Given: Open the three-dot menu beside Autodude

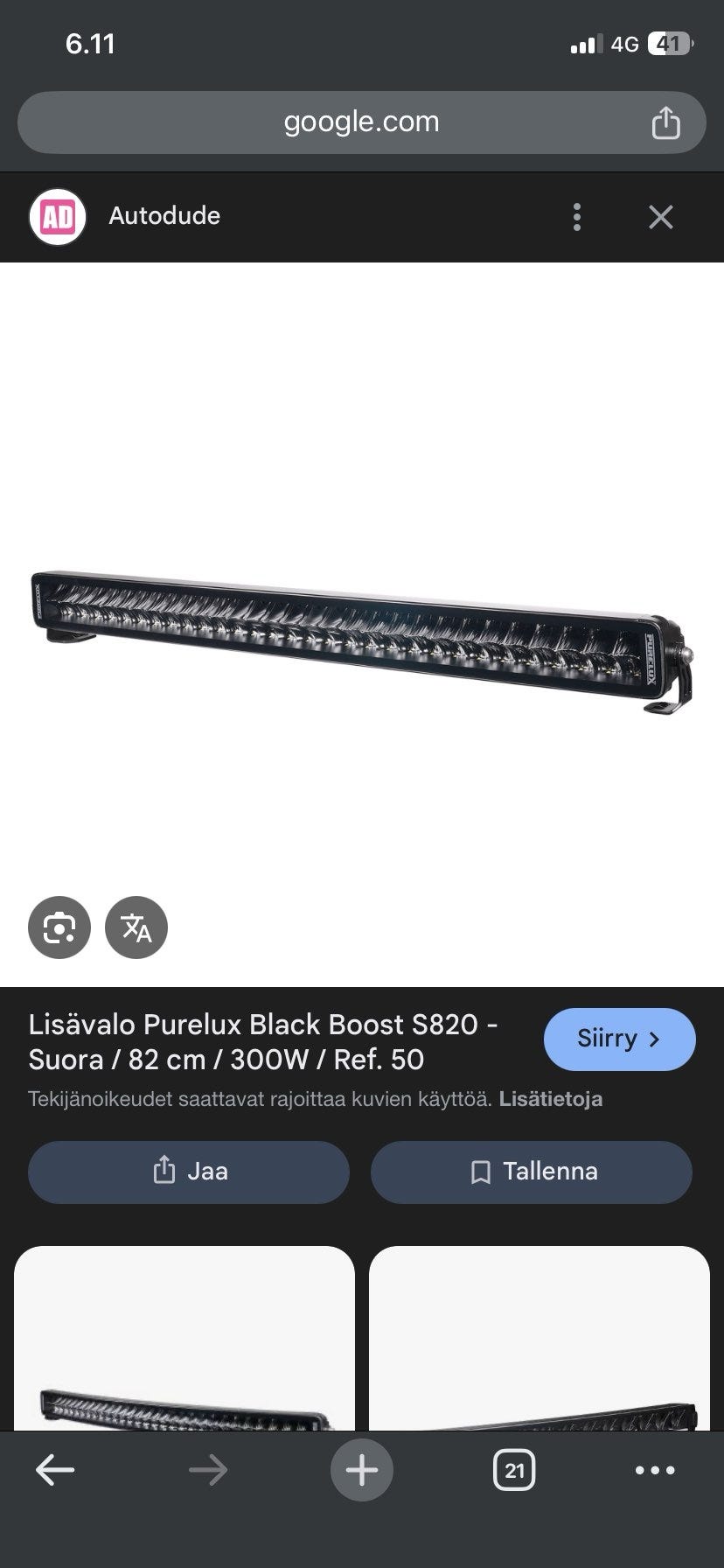Looking at the screenshot, I should click(x=577, y=217).
